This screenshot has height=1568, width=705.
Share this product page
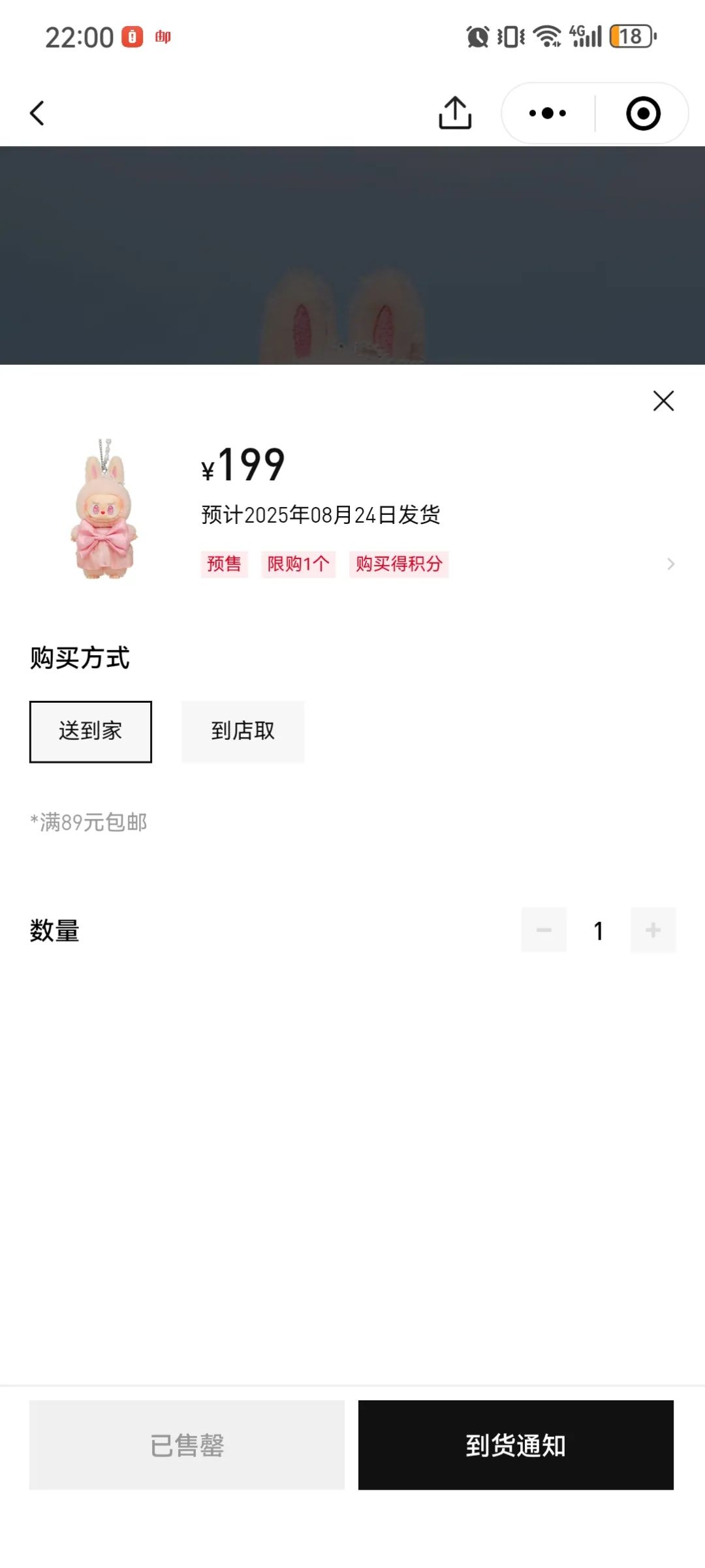(455, 113)
